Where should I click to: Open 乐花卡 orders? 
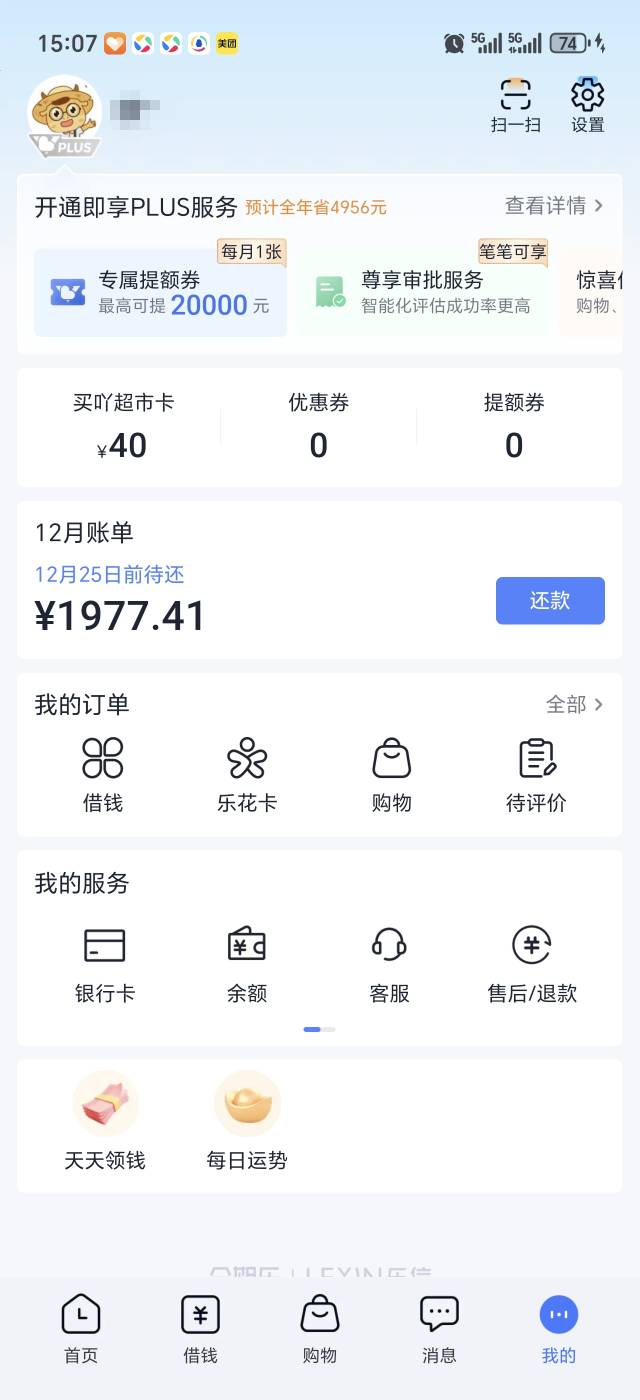click(247, 774)
